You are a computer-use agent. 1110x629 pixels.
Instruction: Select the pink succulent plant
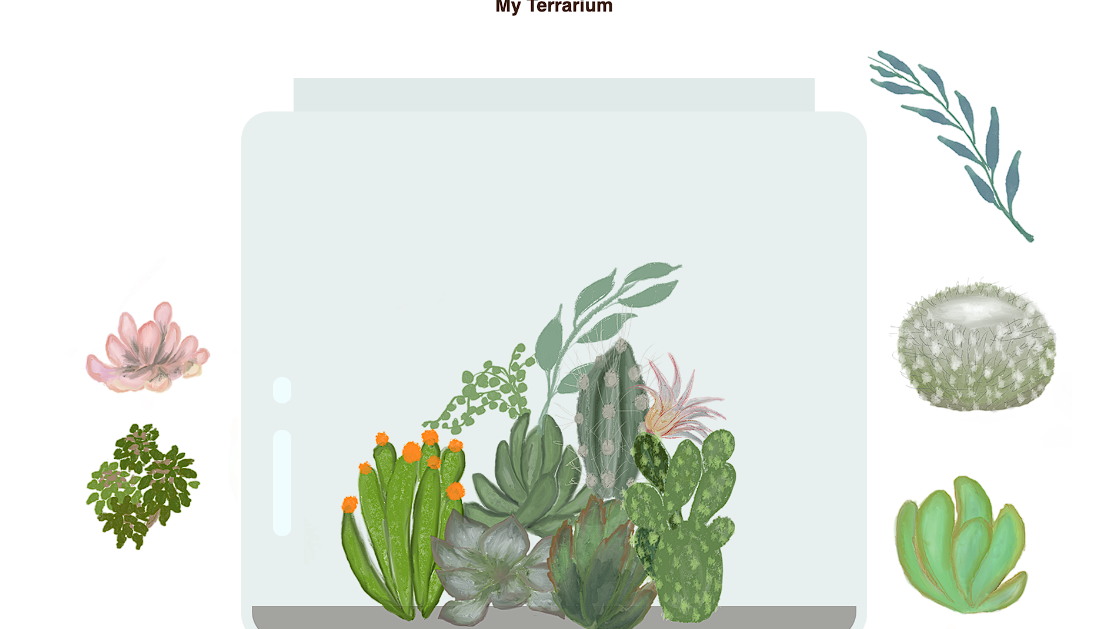tap(148, 352)
